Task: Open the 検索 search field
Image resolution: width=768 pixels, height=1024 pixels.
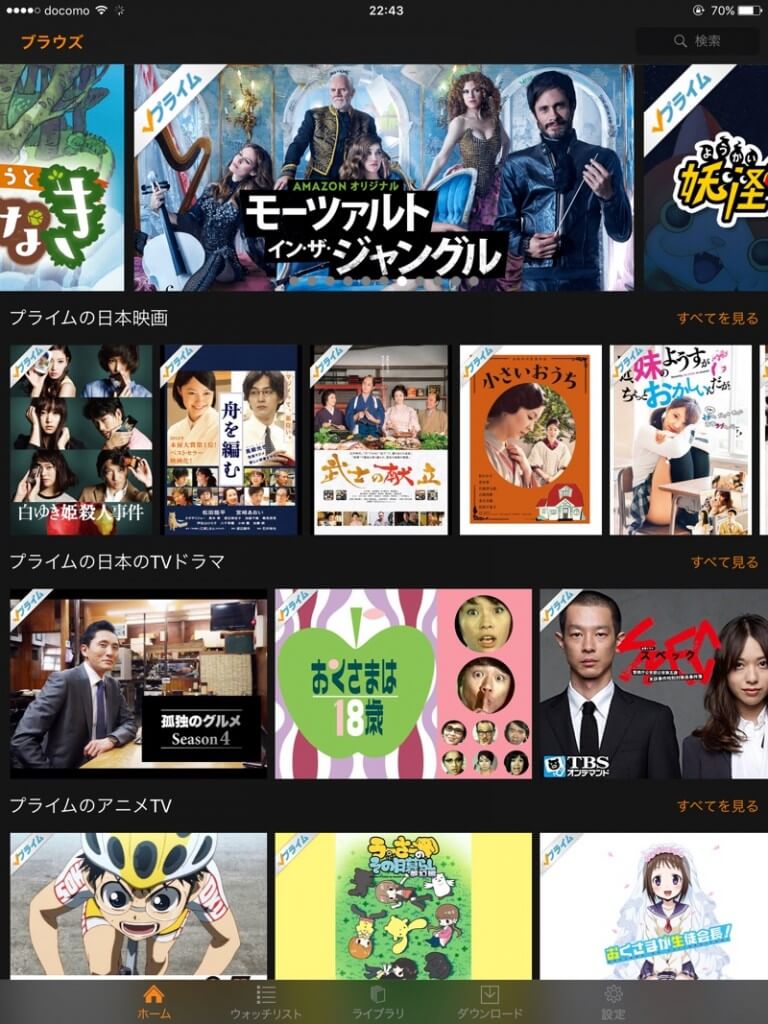Action: tap(698, 41)
